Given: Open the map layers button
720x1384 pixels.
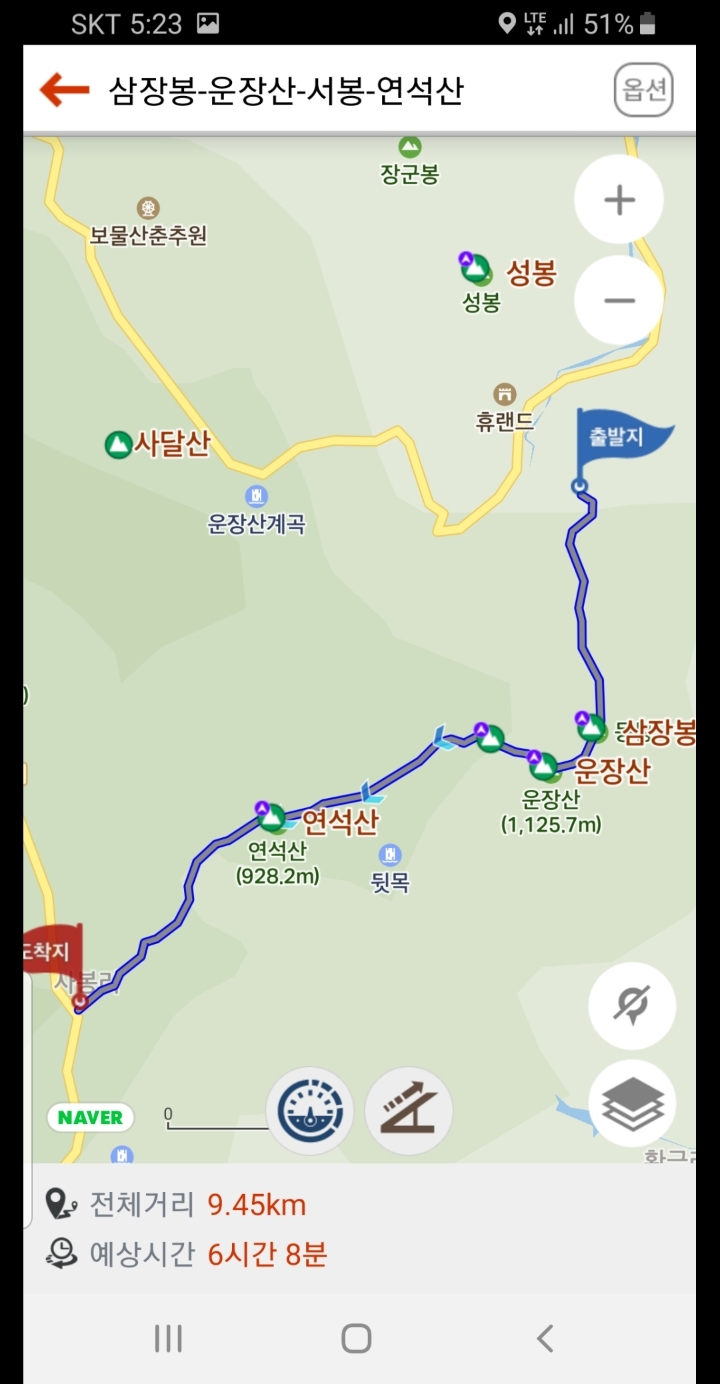Looking at the screenshot, I should pyautogui.click(x=632, y=1105).
